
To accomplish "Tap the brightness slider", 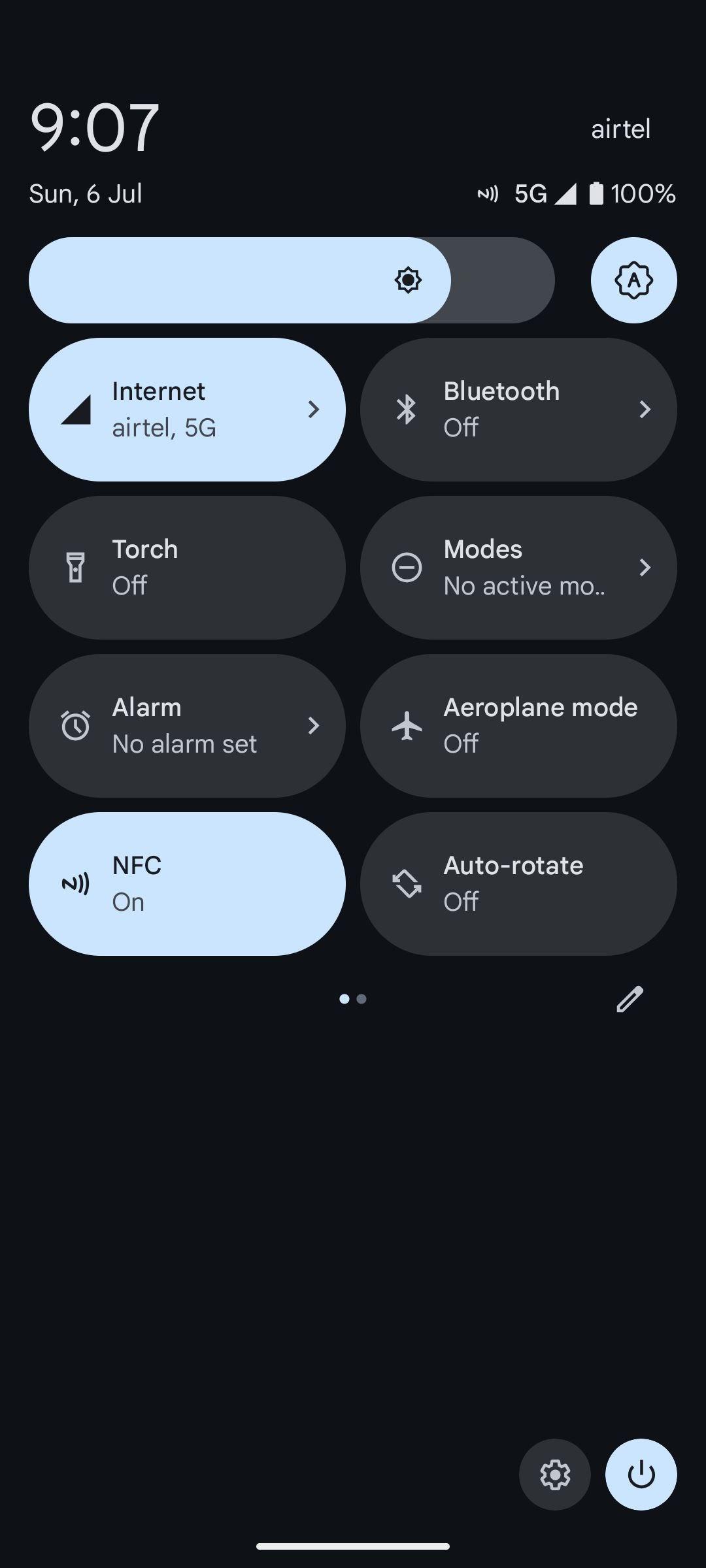I will 292,280.
